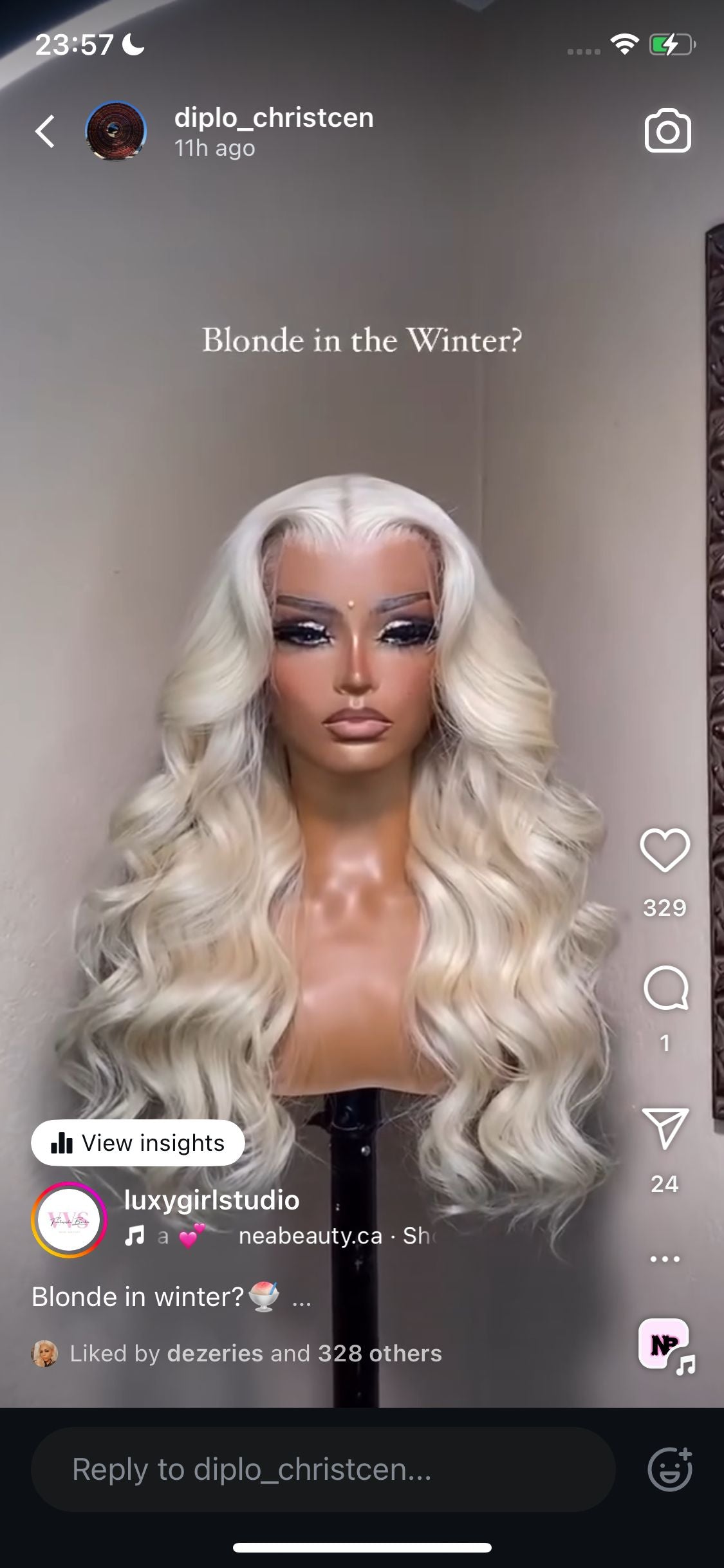Expand the caption 'Blonde in winter?'

(301, 1298)
